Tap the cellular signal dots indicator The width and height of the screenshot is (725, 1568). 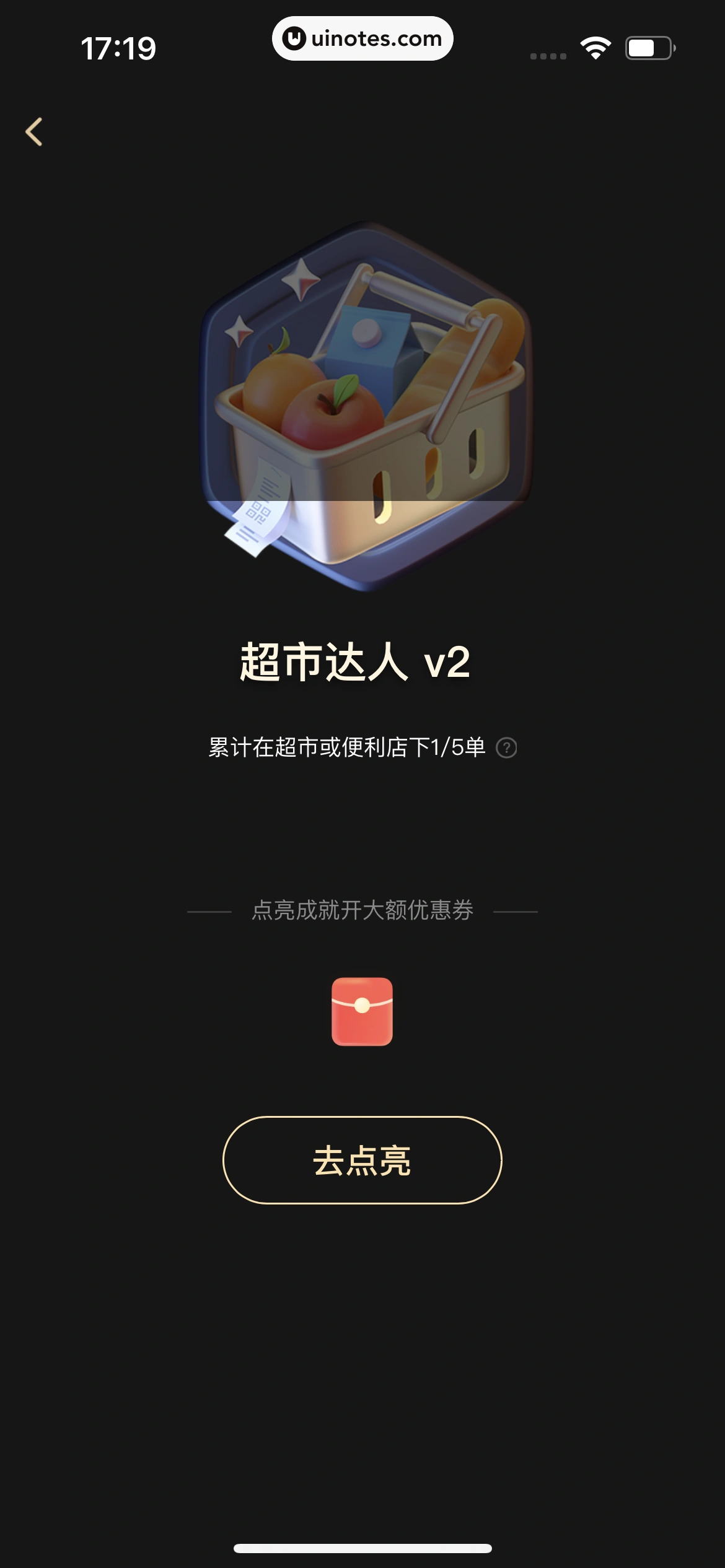click(x=548, y=55)
